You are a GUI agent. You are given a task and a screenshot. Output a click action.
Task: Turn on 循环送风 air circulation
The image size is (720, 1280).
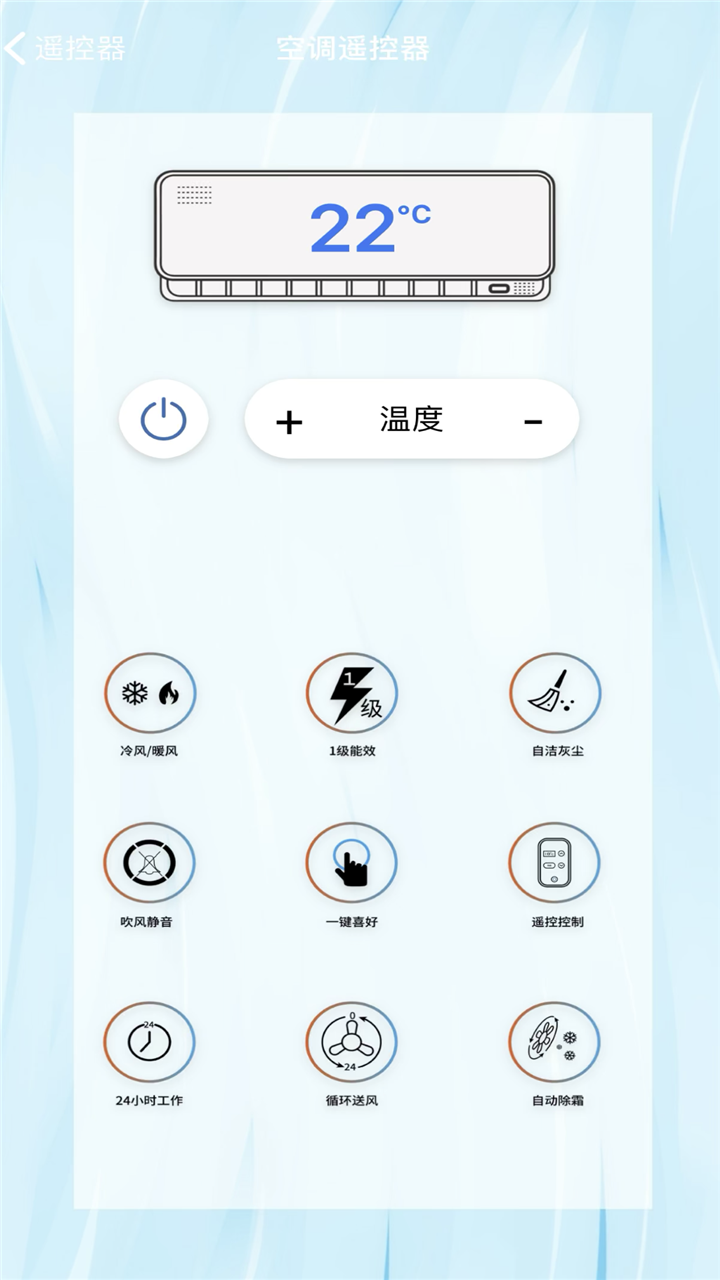pyautogui.click(x=352, y=1042)
